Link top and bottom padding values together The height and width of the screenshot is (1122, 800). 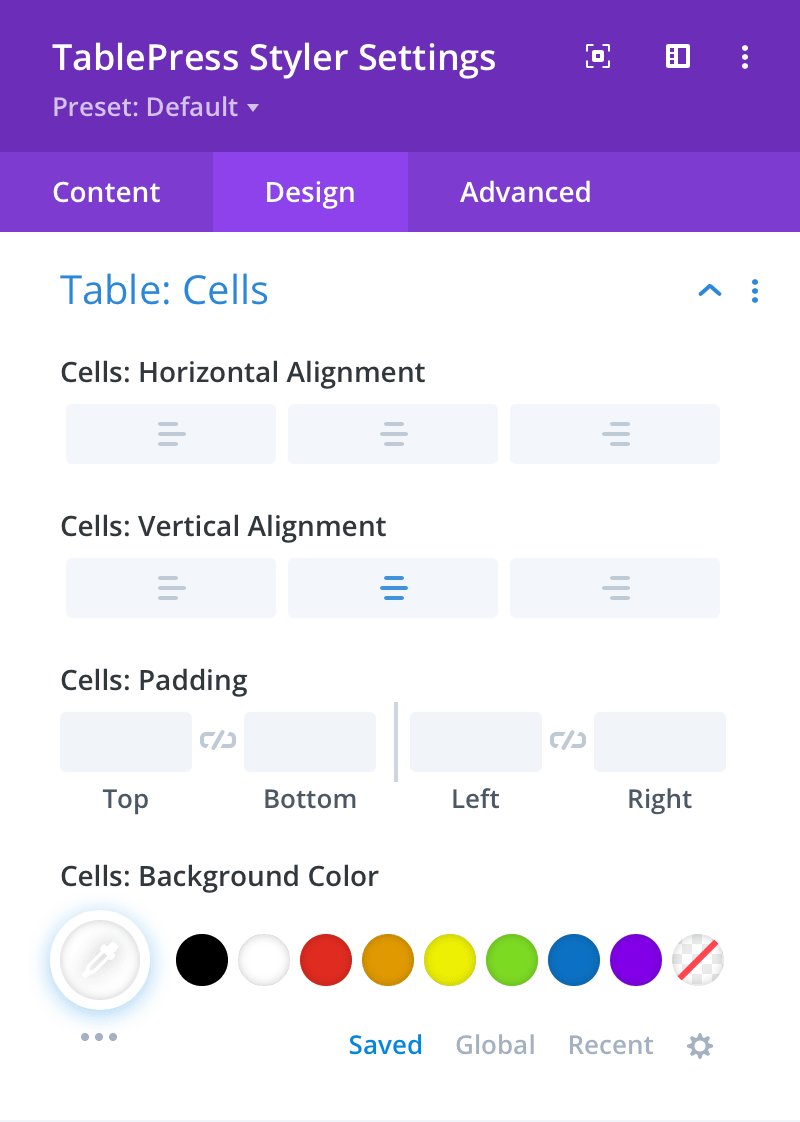pos(219,741)
